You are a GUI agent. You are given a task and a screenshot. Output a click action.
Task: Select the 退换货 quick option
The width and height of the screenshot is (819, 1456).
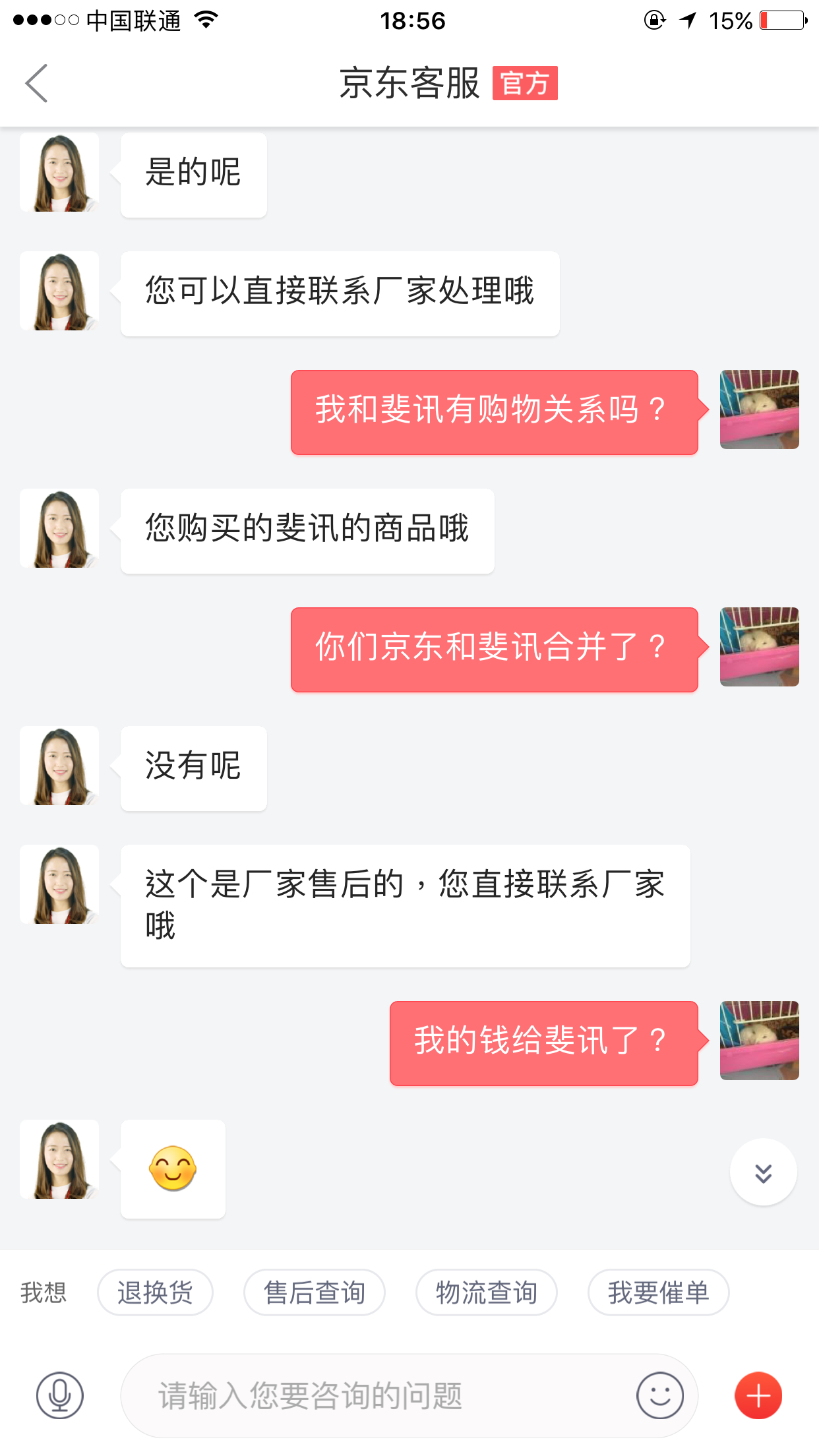155,1292
